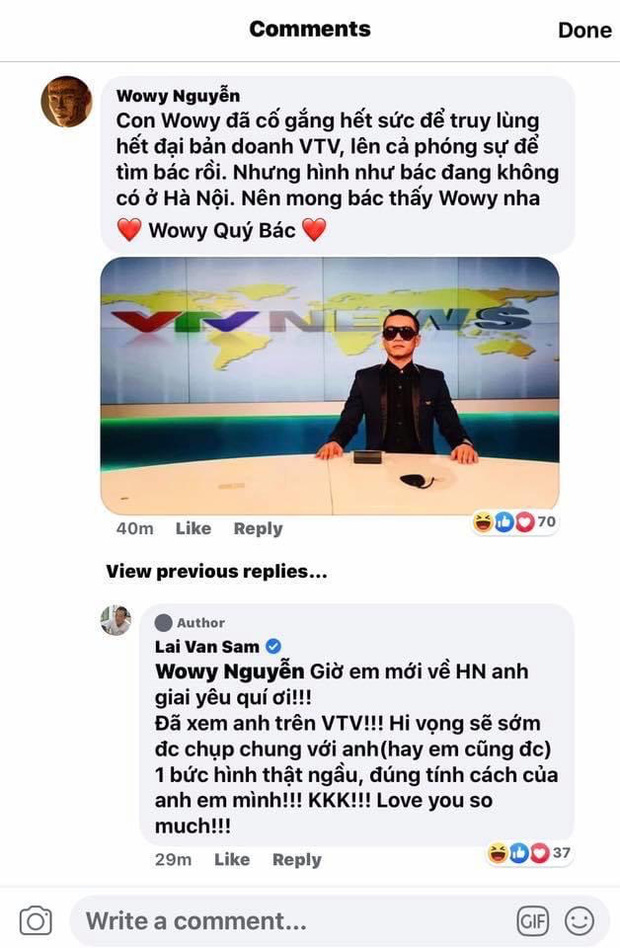
Task: Open the GIF picker
Action: tap(533, 920)
